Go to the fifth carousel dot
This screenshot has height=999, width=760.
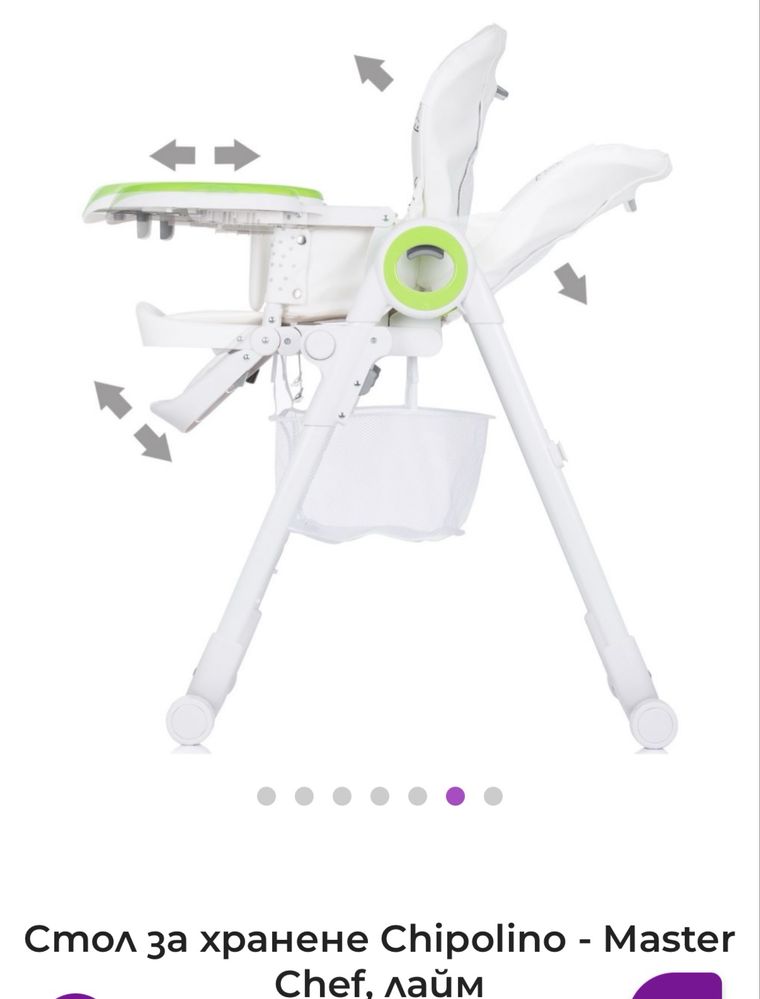[417, 796]
